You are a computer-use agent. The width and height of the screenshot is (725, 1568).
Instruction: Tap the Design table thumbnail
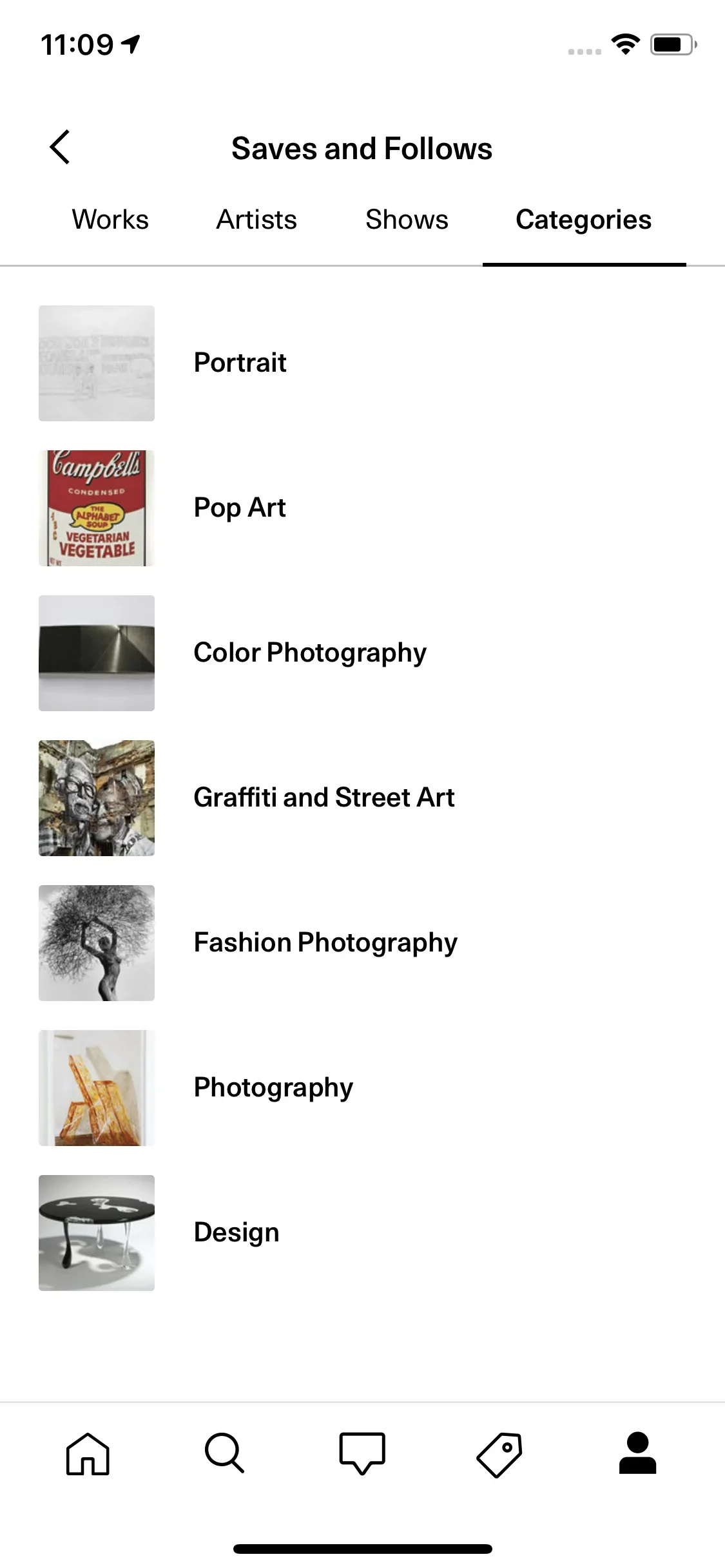pyautogui.click(x=96, y=1232)
